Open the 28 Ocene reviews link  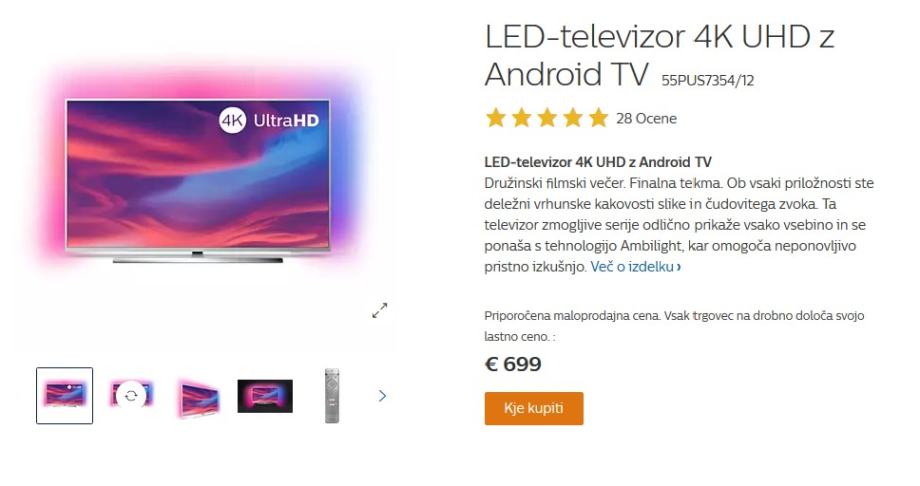646,119
